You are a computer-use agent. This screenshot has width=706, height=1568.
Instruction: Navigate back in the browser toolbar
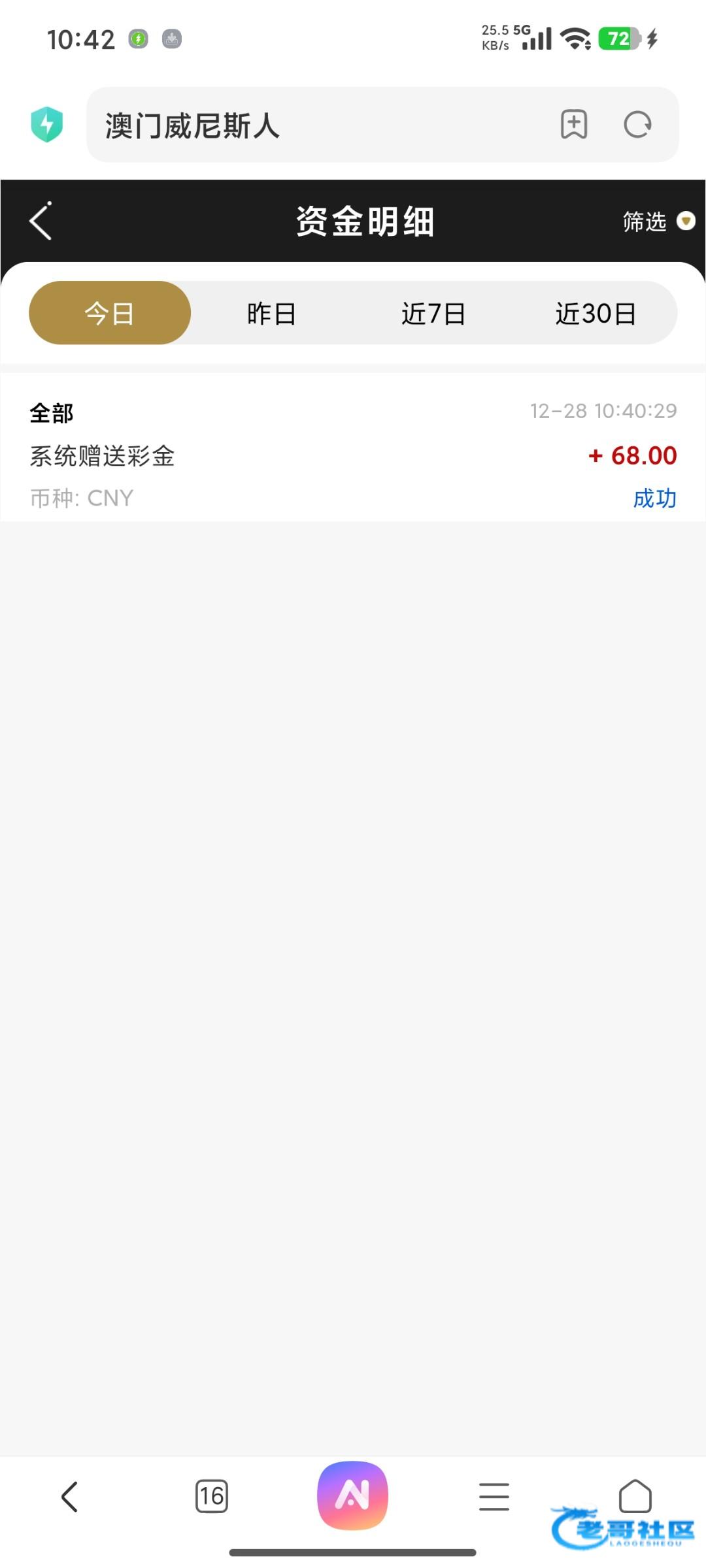pos(70,1496)
